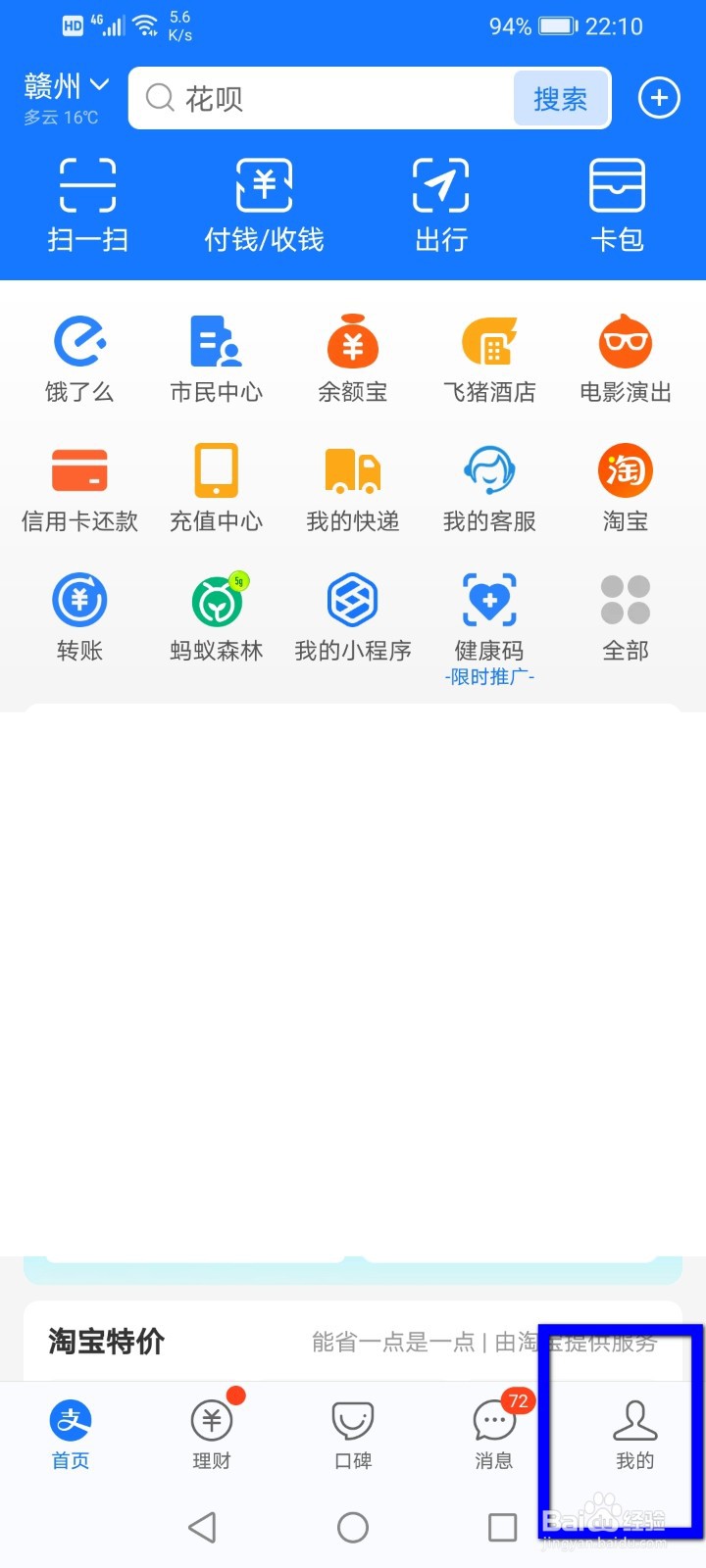
Task: Open 出行 travel services
Action: tap(440, 203)
